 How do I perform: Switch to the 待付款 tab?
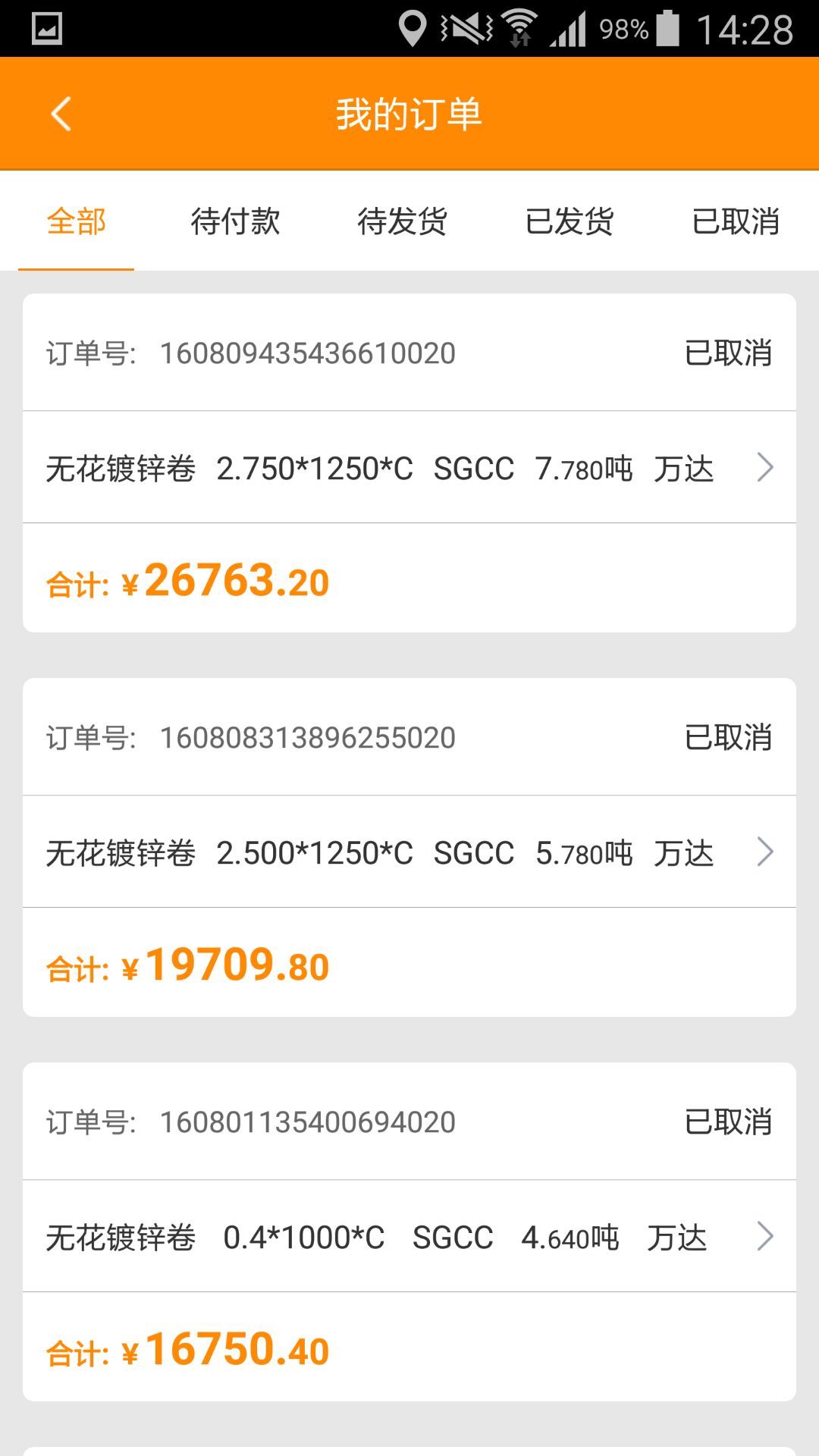[x=235, y=221]
